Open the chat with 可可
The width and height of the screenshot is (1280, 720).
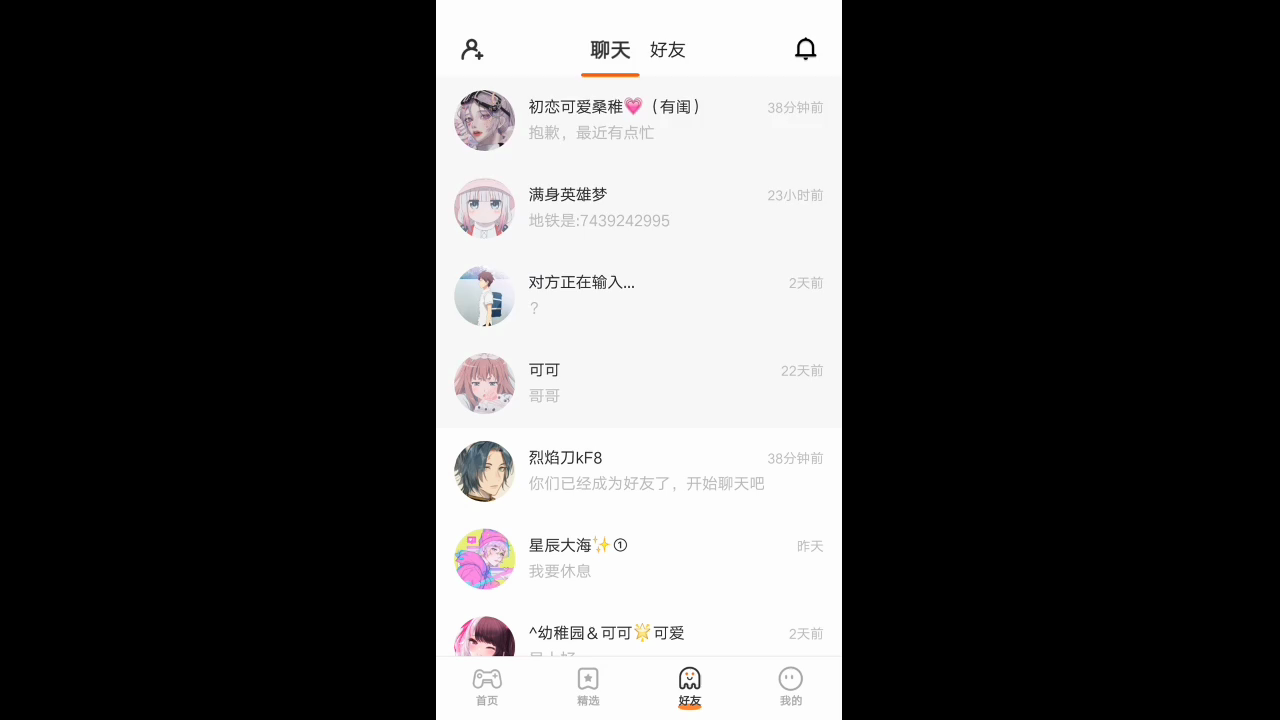point(638,384)
